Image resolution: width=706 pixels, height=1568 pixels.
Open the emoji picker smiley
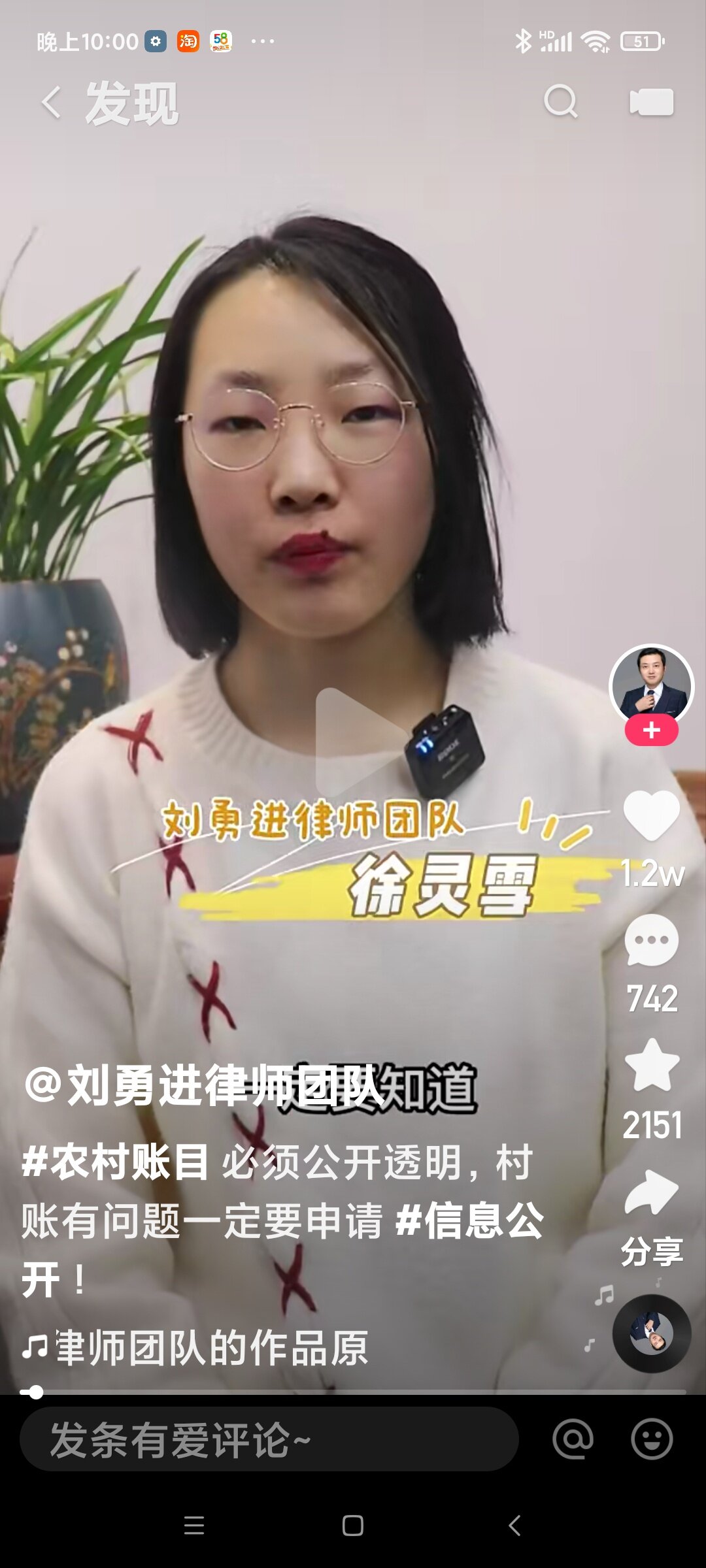click(651, 1439)
